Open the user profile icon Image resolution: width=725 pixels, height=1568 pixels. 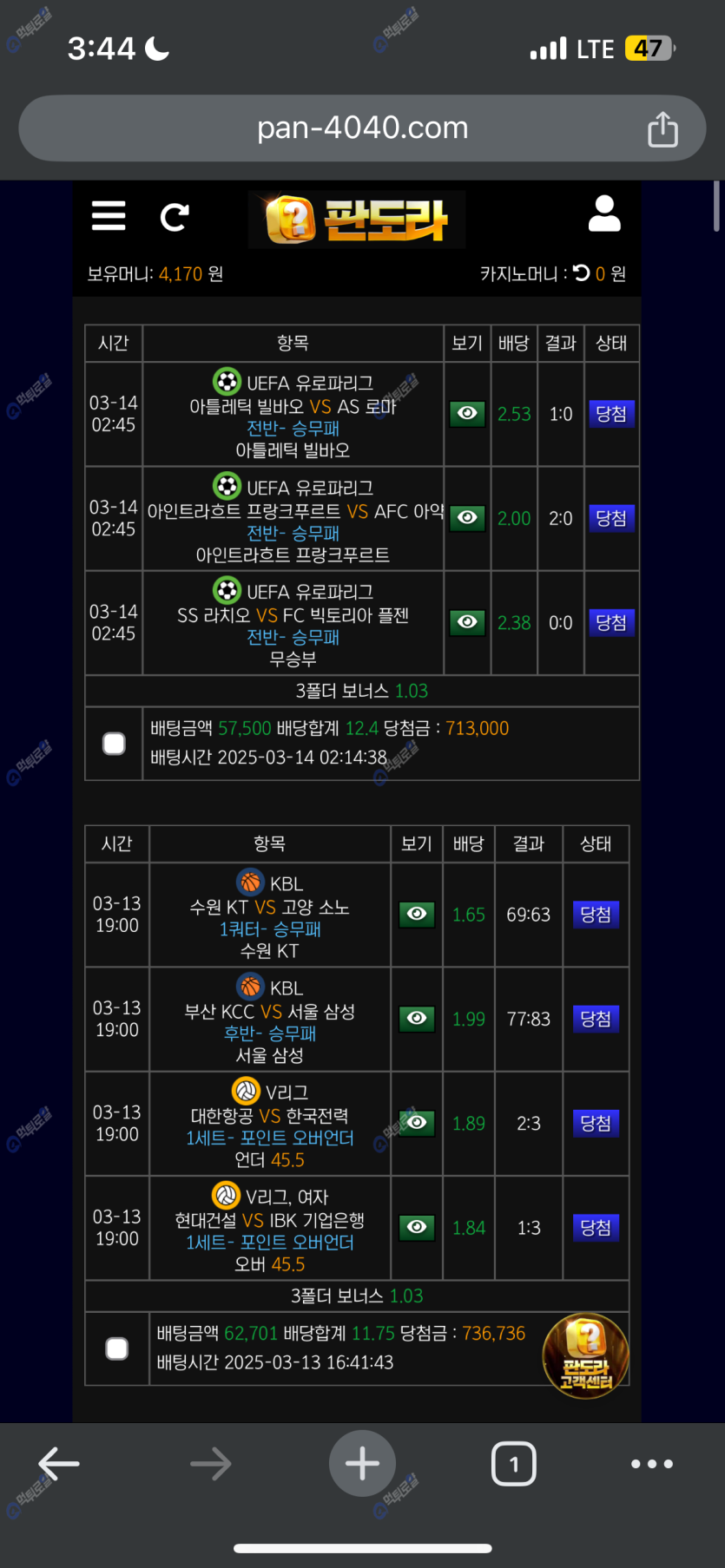click(x=604, y=213)
